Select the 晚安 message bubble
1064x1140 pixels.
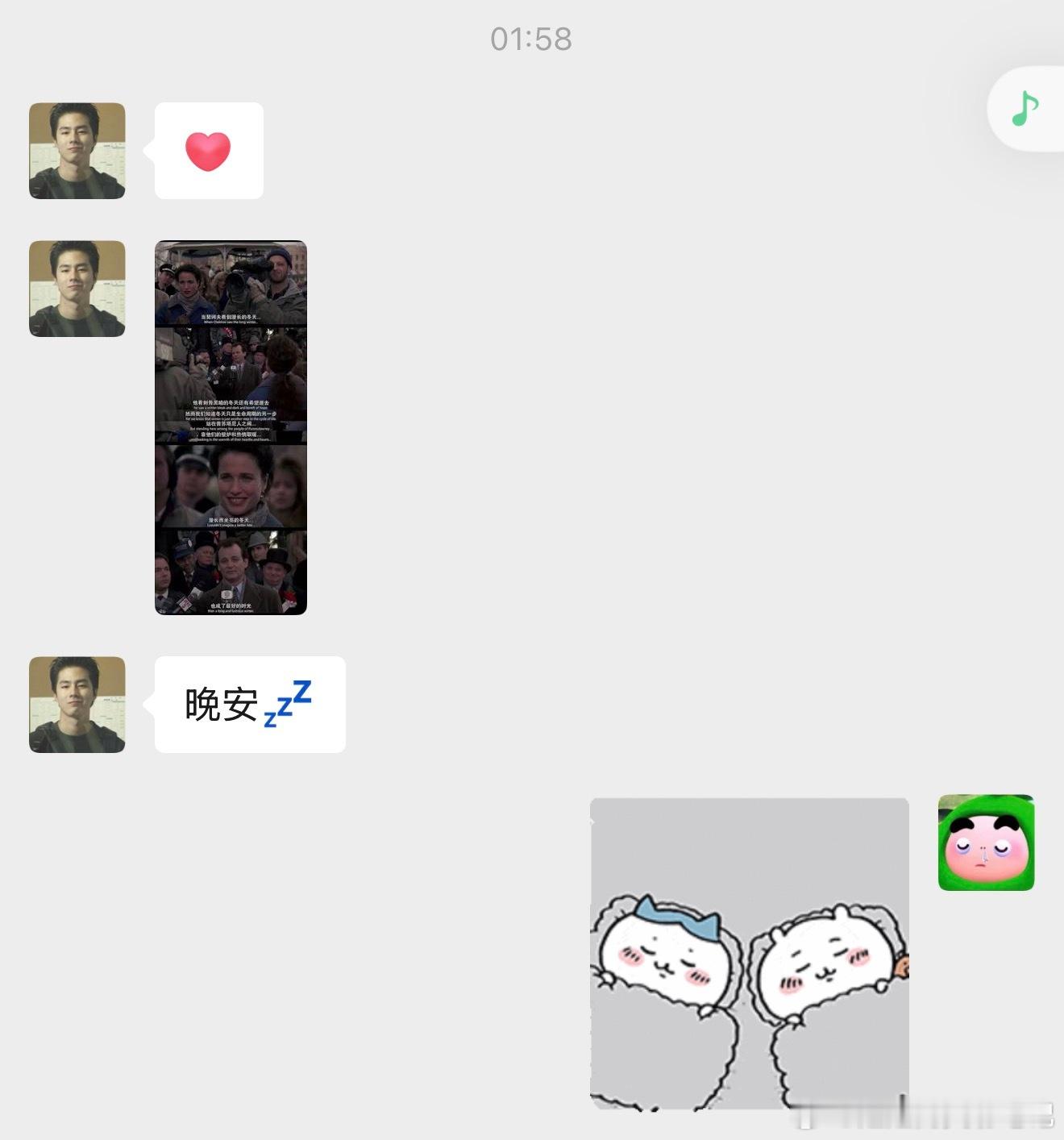248,703
